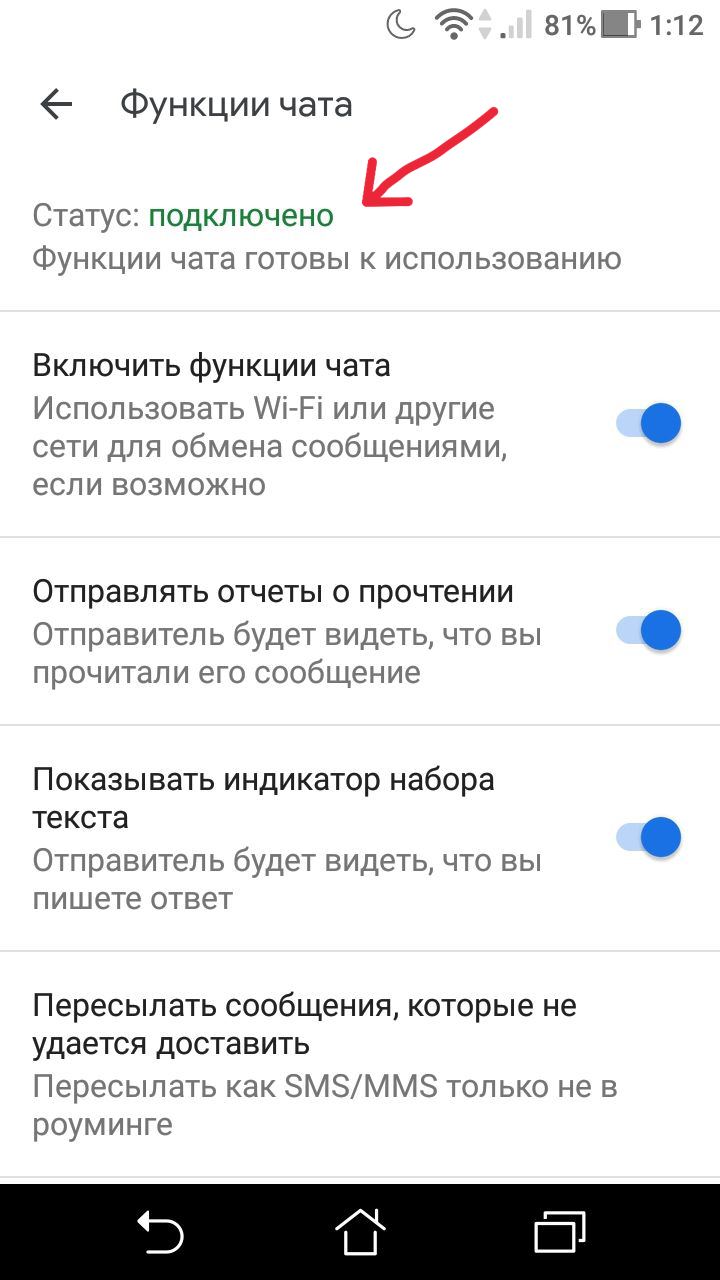Toggle Включить функции чата switch
The image size is (720, 1280).
(648, 423)
